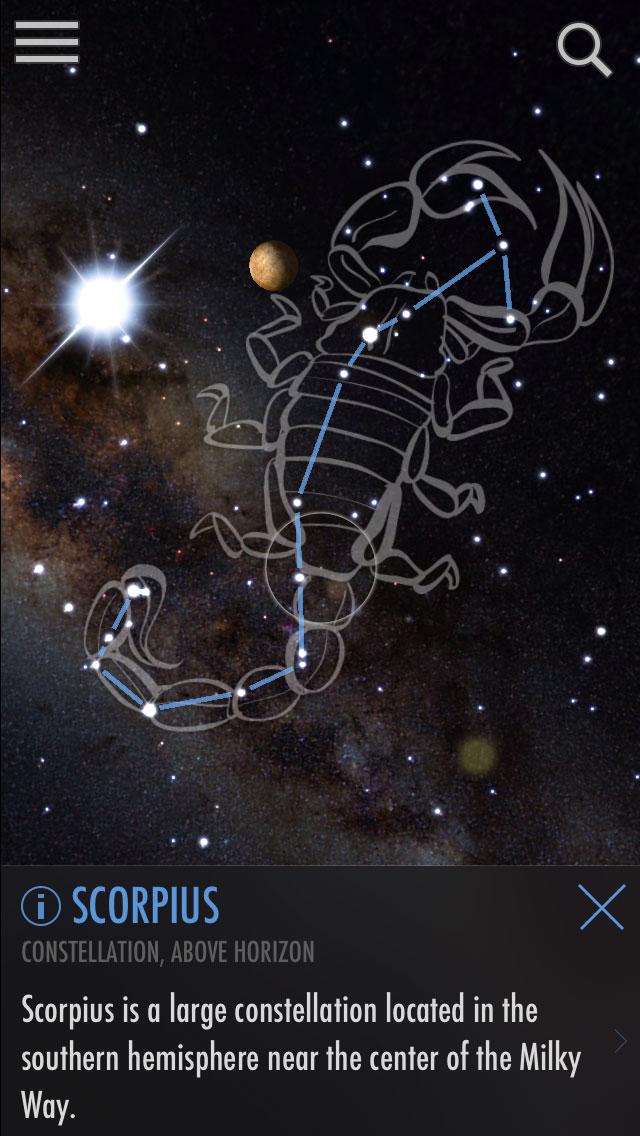Screen dimensions: 640x1136
Task: Close the Scorpius info panel
Action: tap(602, 907)
